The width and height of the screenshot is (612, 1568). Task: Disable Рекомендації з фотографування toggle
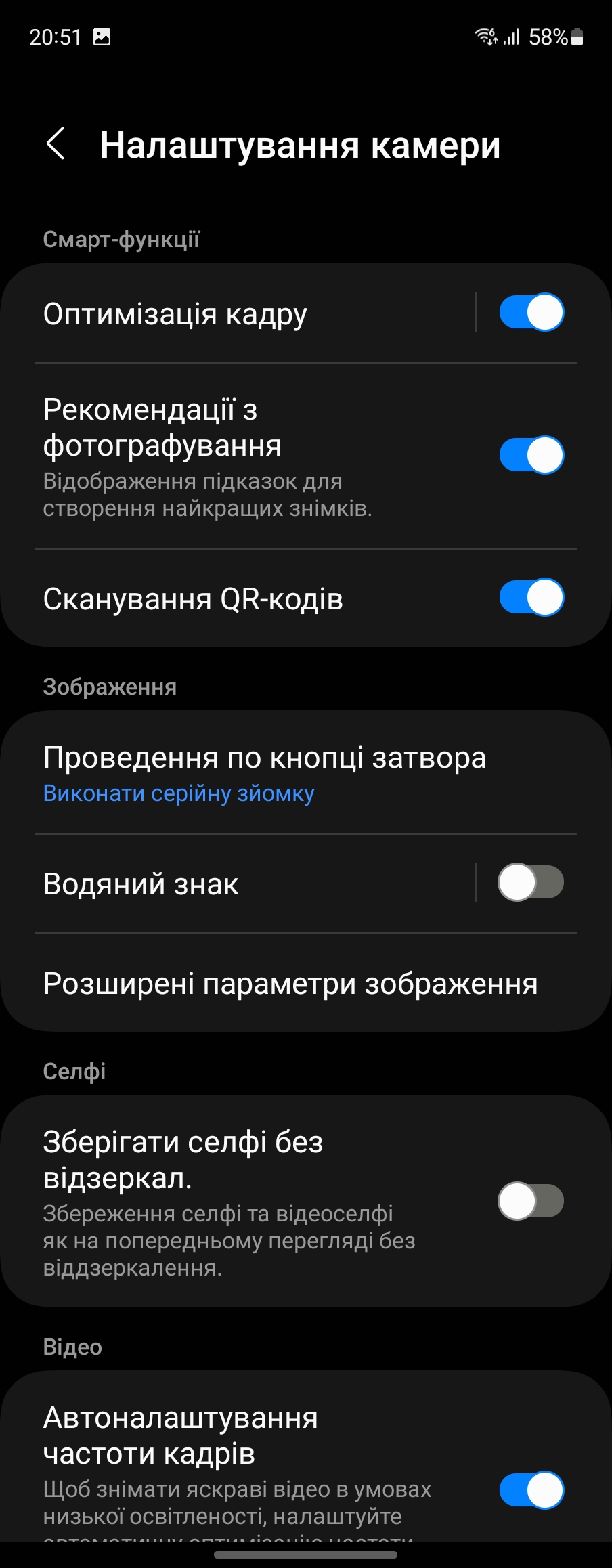click(x=531, y=455)
